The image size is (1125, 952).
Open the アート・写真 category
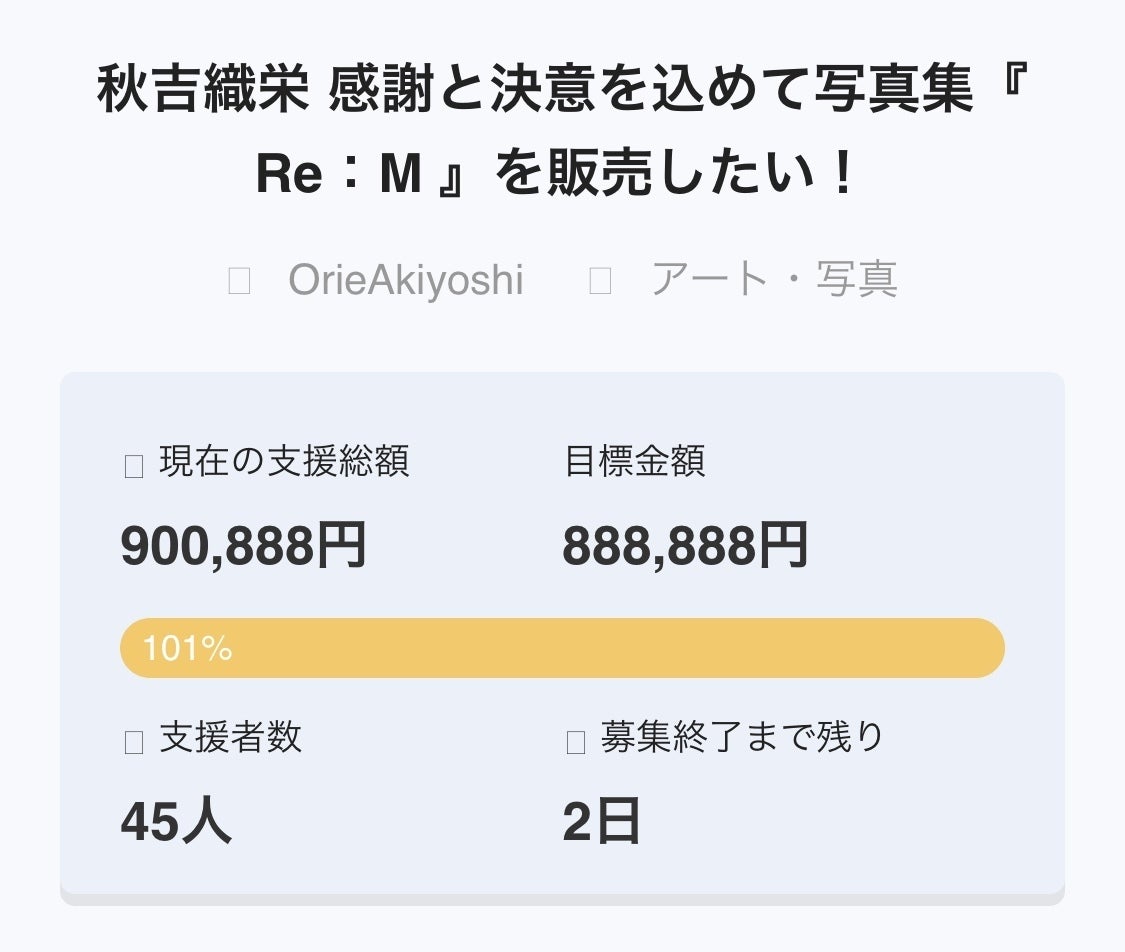click(x=773, y=280)
